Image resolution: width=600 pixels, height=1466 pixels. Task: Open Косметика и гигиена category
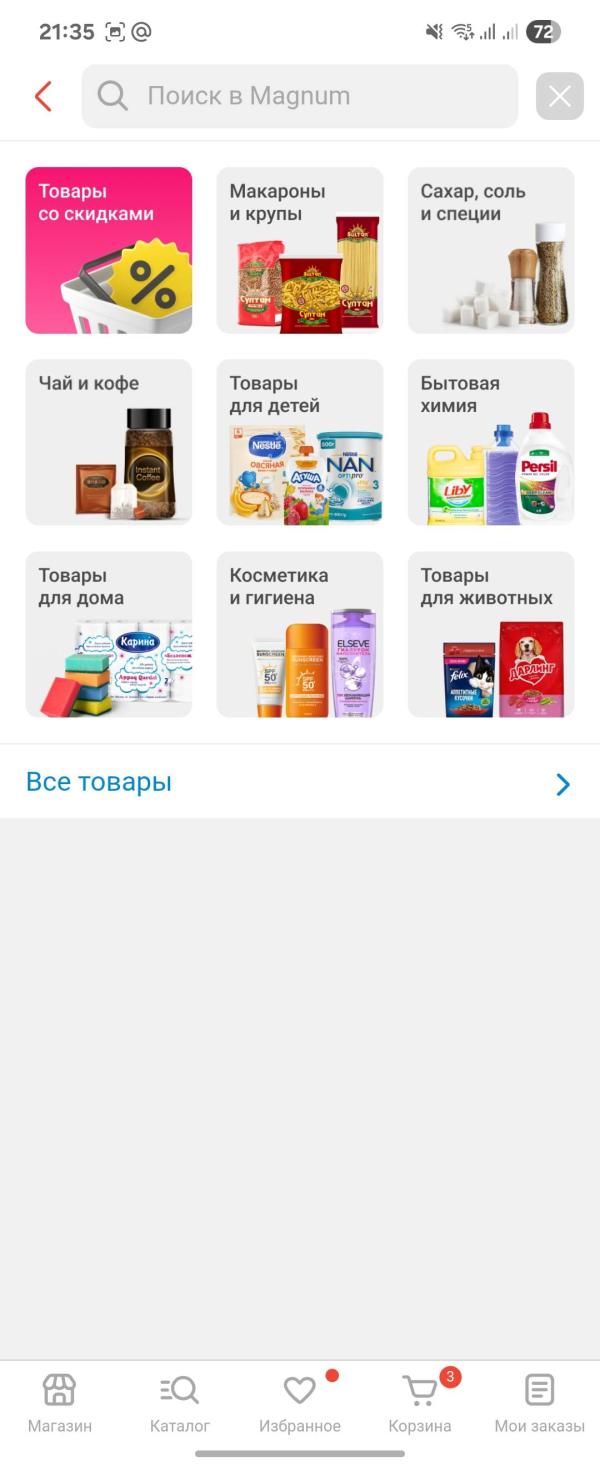pos(300,634)
